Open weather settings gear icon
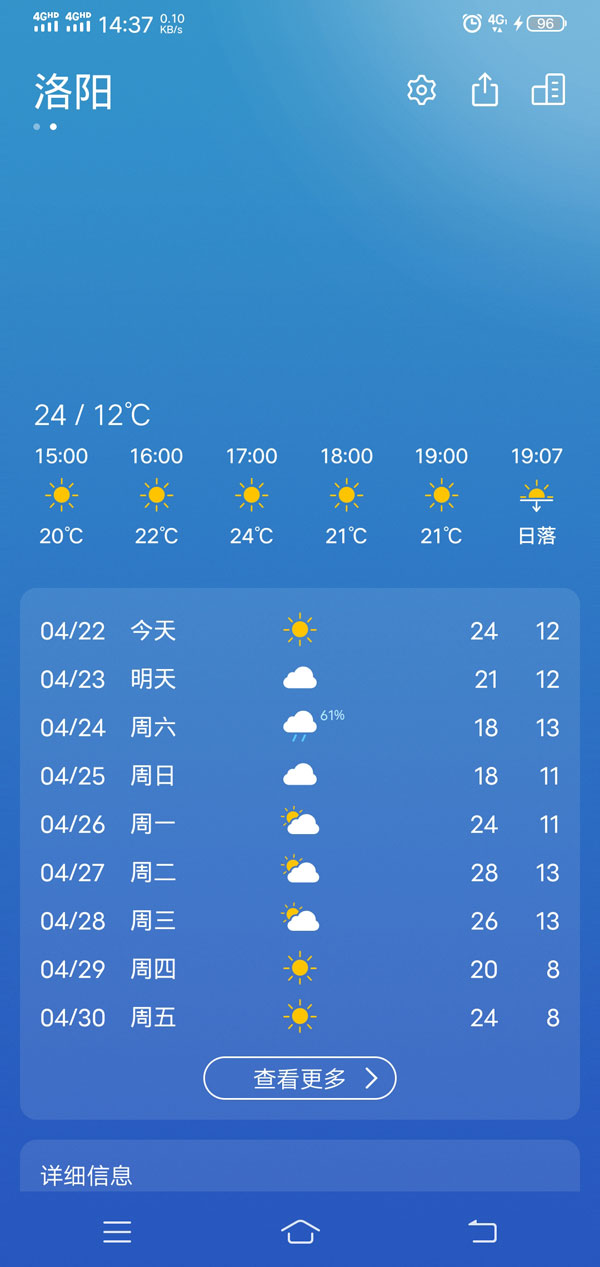This screenshot has height=1267, width=600. pyautogui.click(x=422, y=90)
